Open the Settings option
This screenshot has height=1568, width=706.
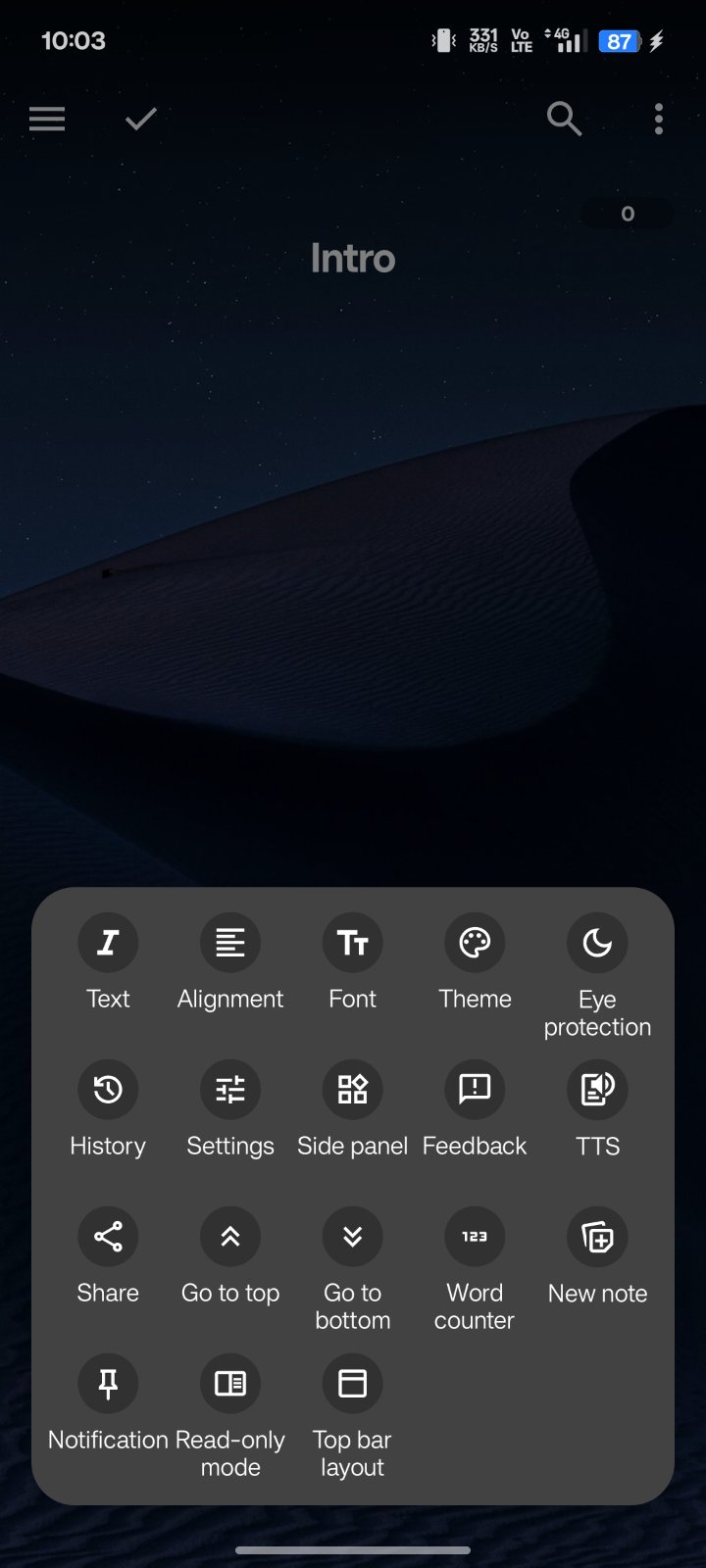click(x=230, y=1090)
